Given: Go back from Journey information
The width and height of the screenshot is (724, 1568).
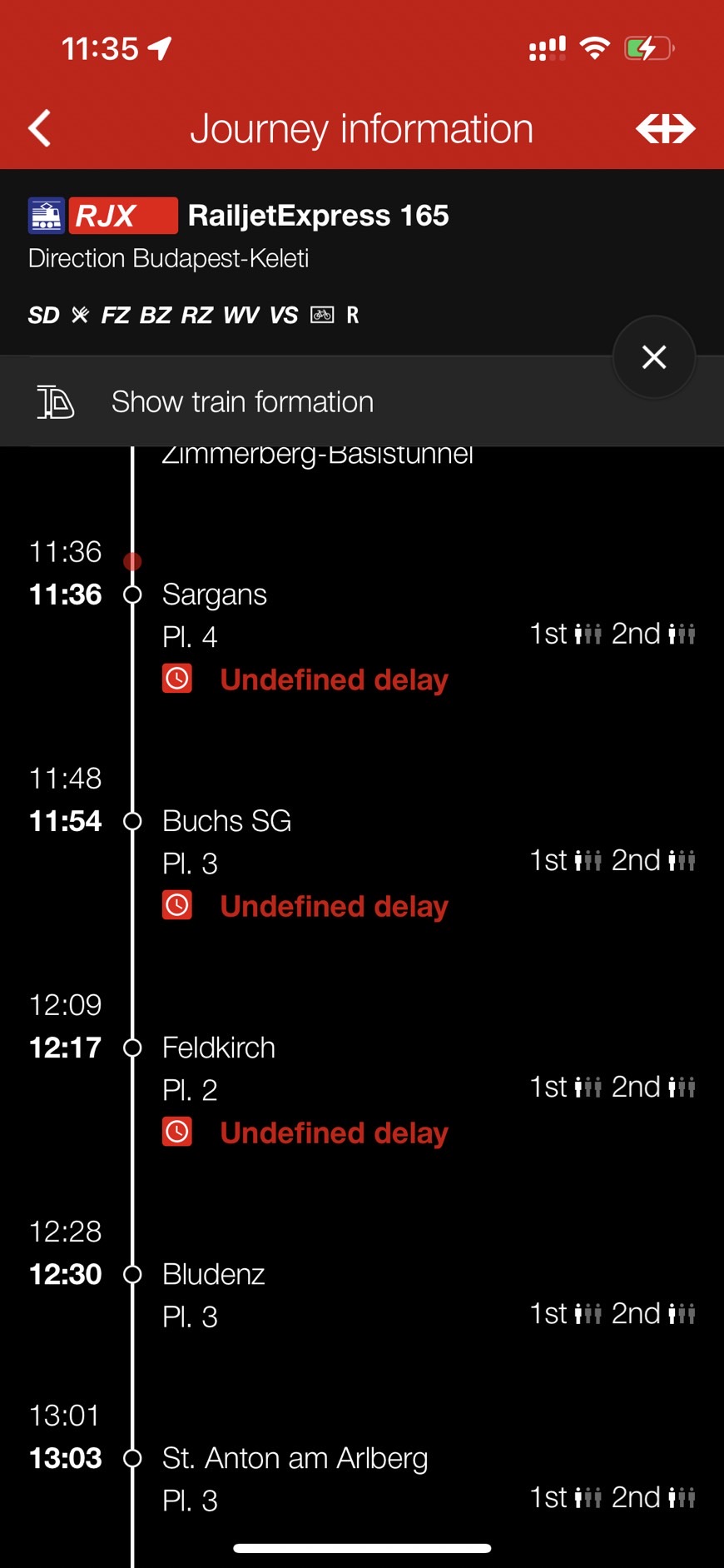Looking at the screenshot, I should click(x=40, y=128).
